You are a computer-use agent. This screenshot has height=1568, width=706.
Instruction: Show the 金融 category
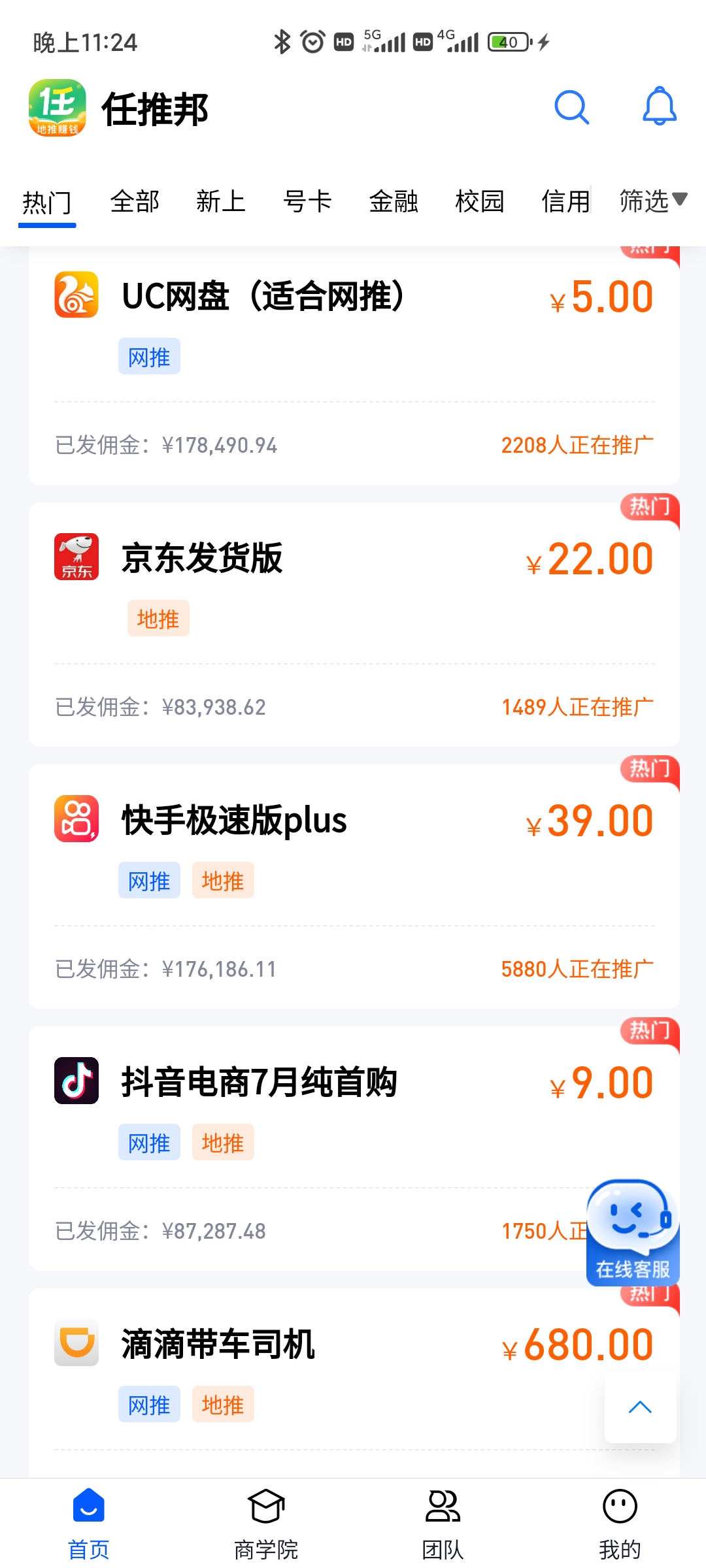click(394, 201)
